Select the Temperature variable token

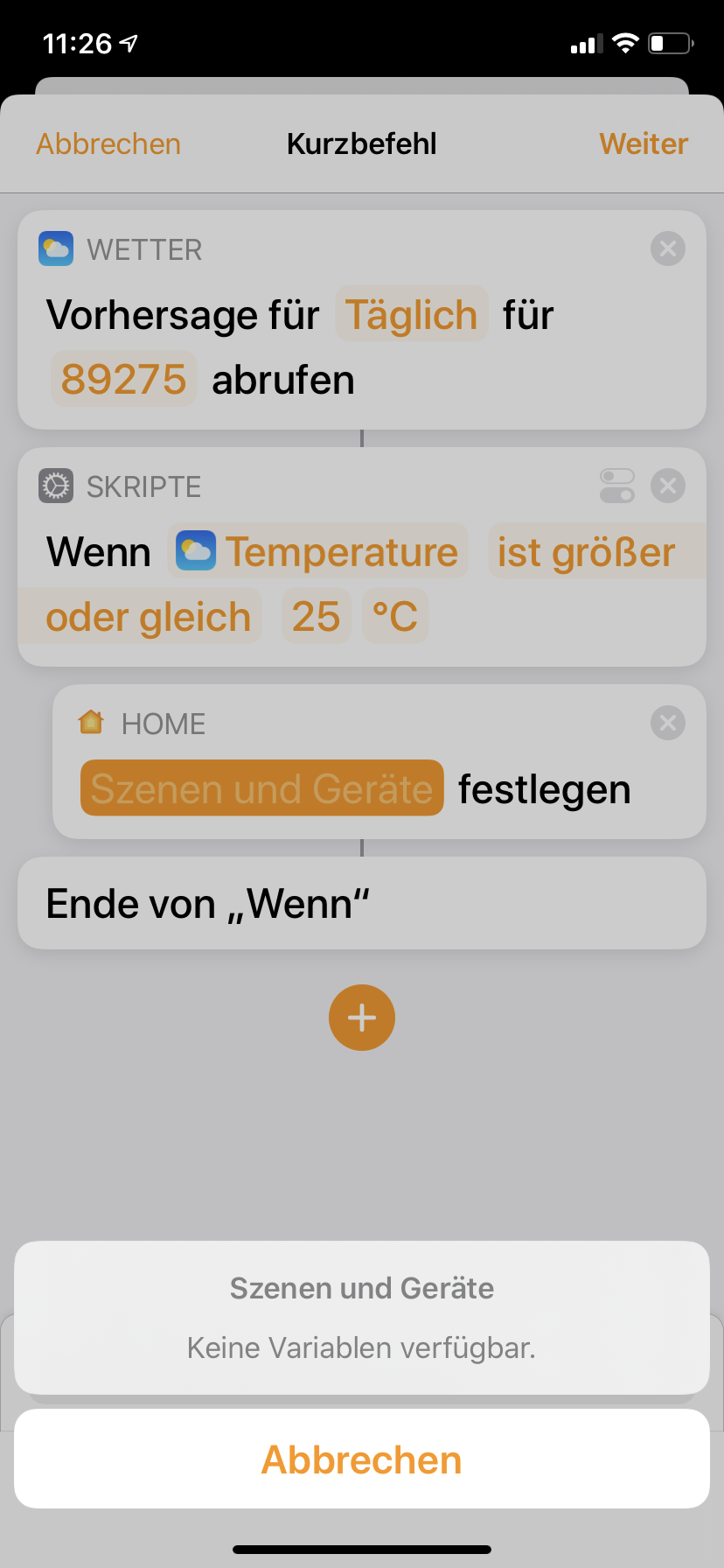(318, 552)
